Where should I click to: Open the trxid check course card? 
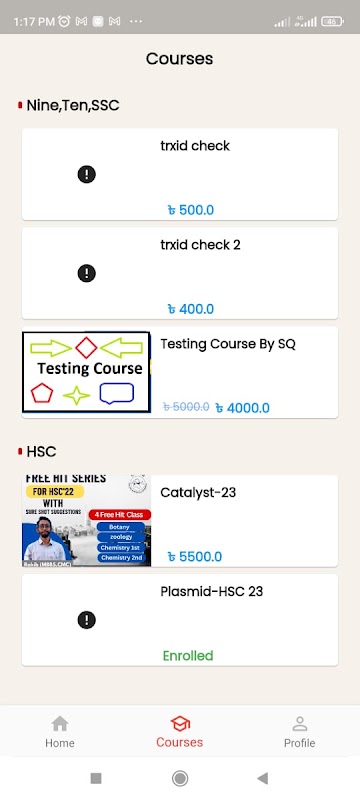point(179,174)
